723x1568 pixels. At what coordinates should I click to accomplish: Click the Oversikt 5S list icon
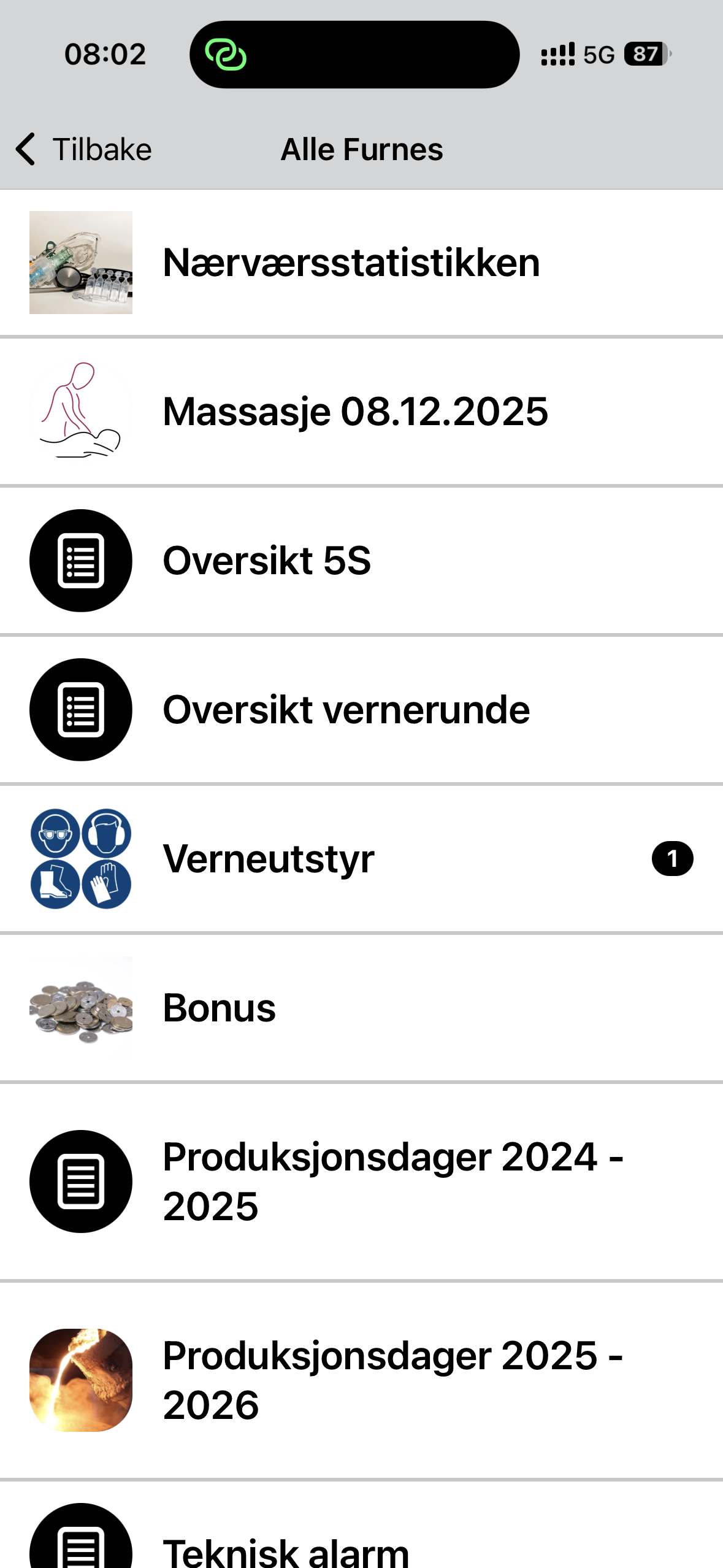pos(80,561)
